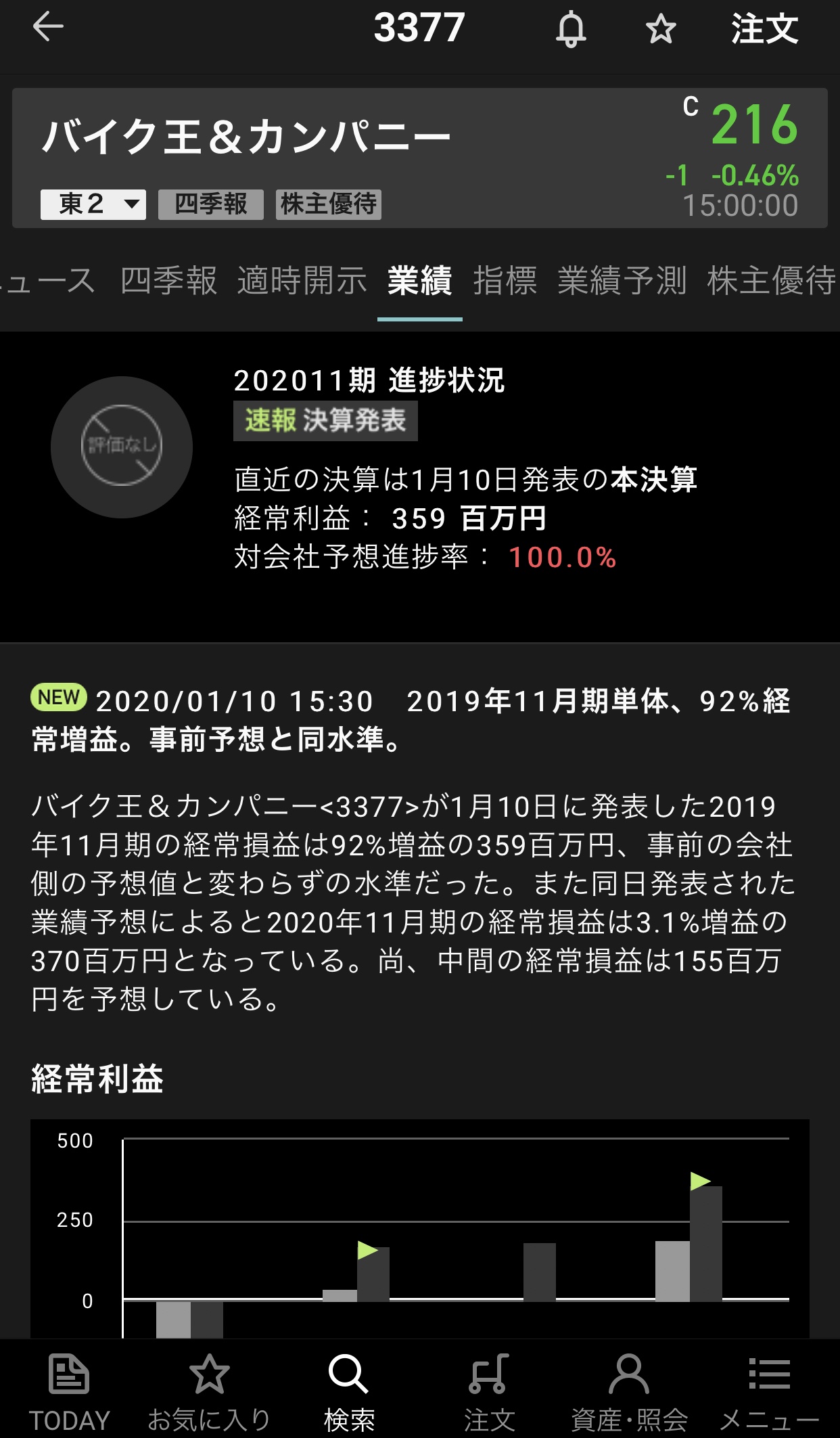Open the 注文 order button at top right

click(764, 29)
